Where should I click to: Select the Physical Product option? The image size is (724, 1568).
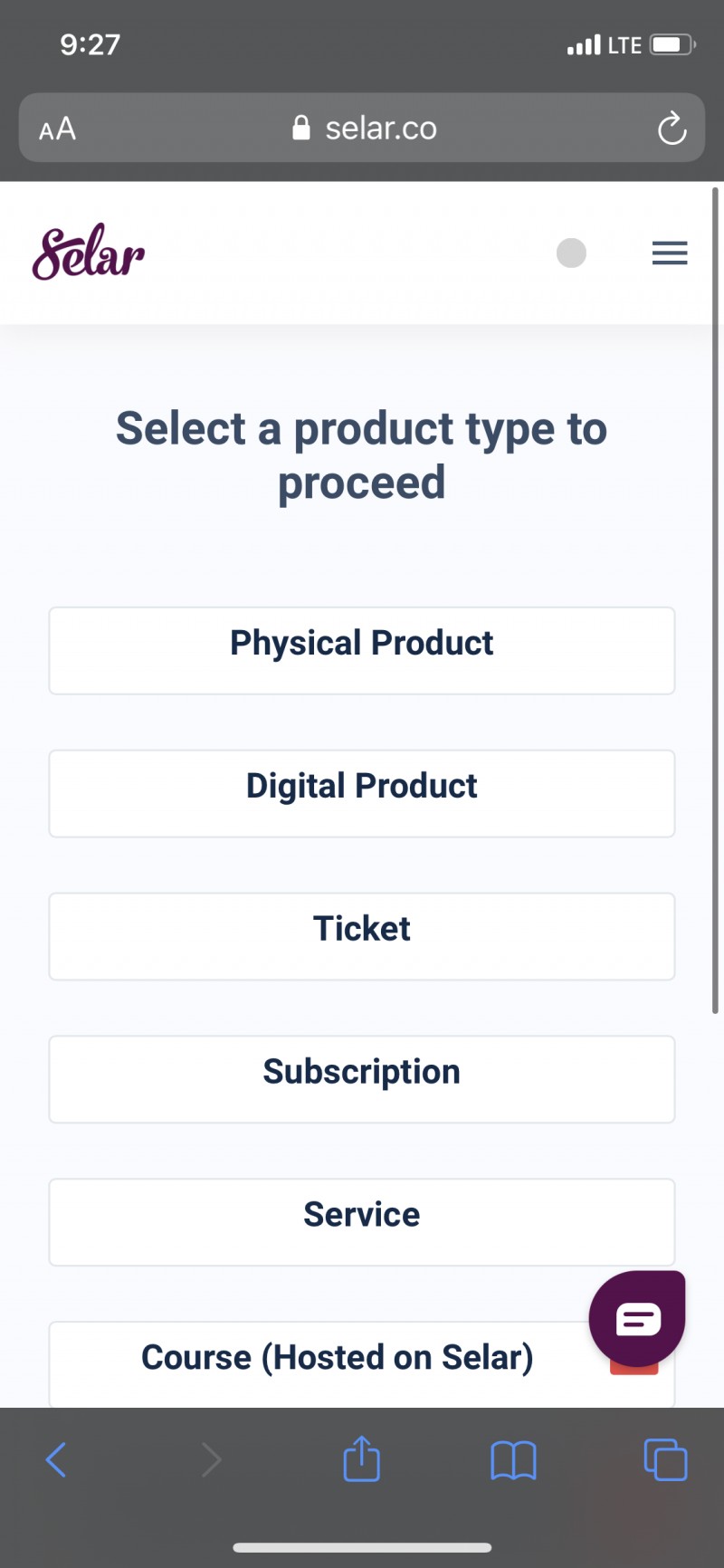pos(361,650)
